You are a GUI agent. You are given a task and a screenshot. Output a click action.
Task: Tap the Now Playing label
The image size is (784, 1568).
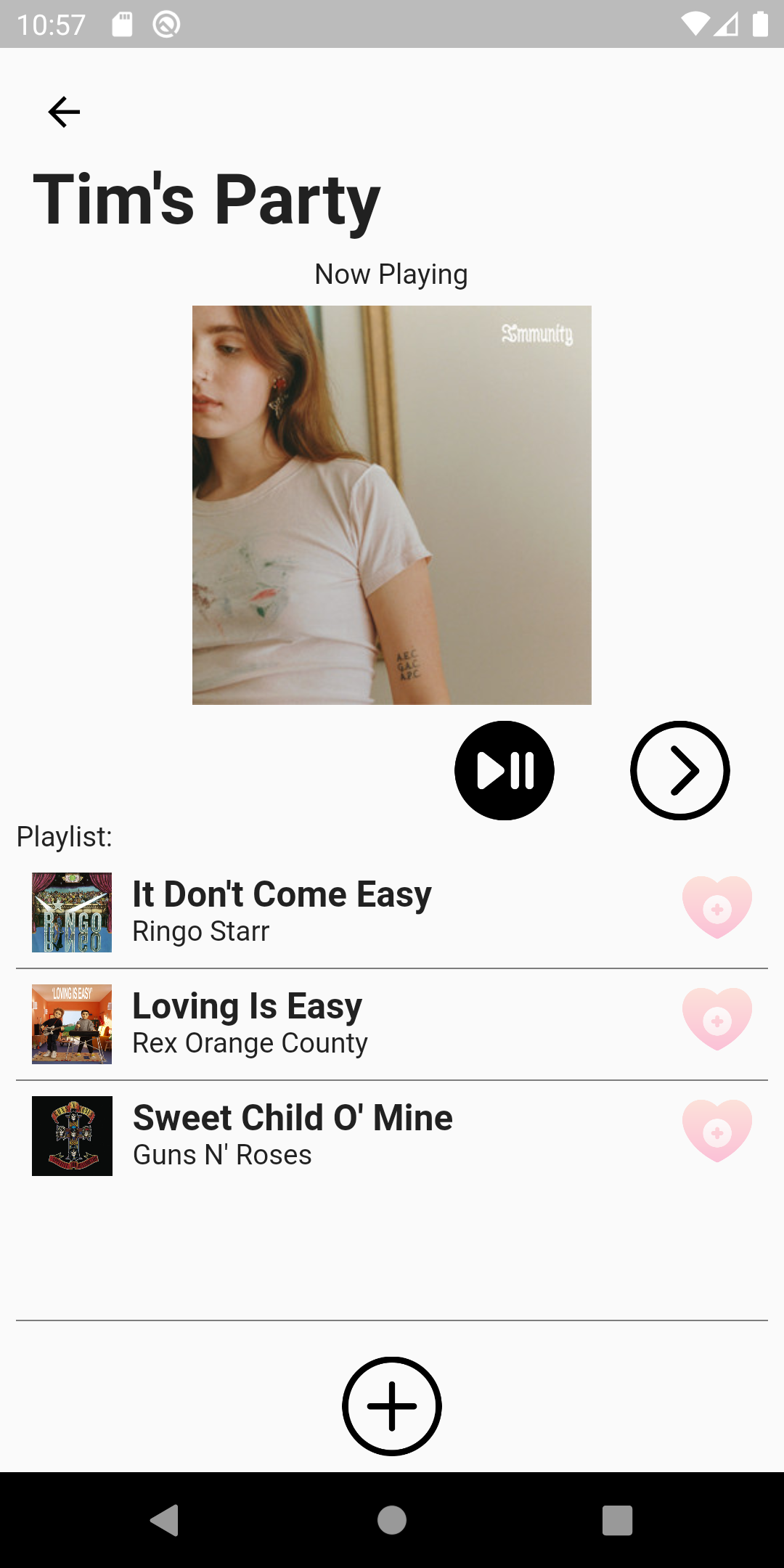tap(391, 274)
